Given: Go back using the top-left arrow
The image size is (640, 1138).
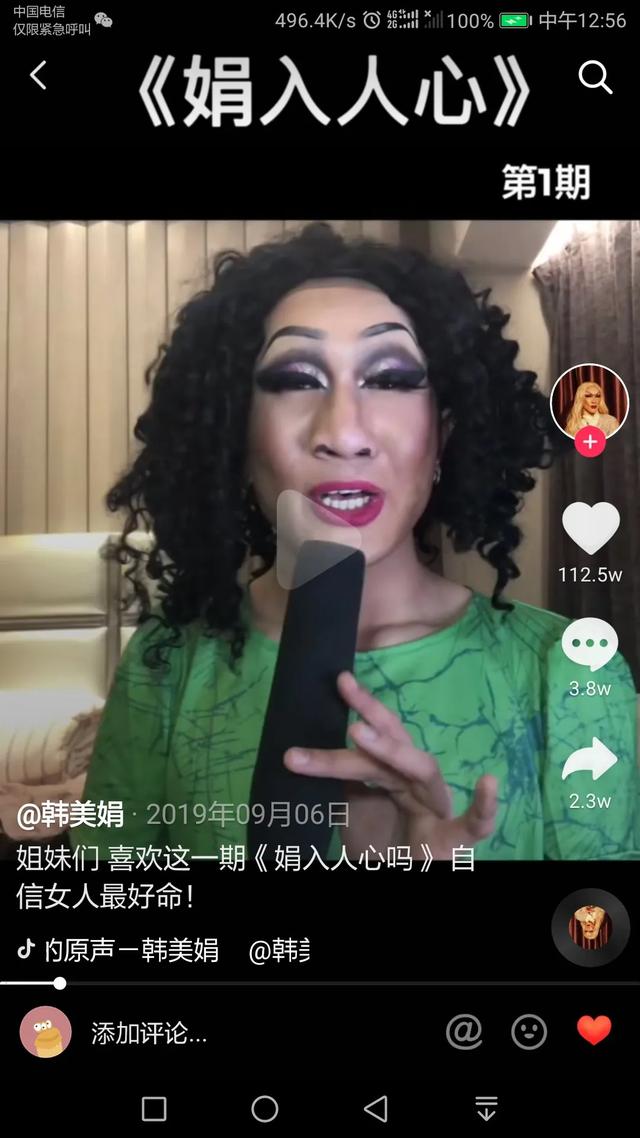Looking at the screenshot, I should [x=38, y=76].
